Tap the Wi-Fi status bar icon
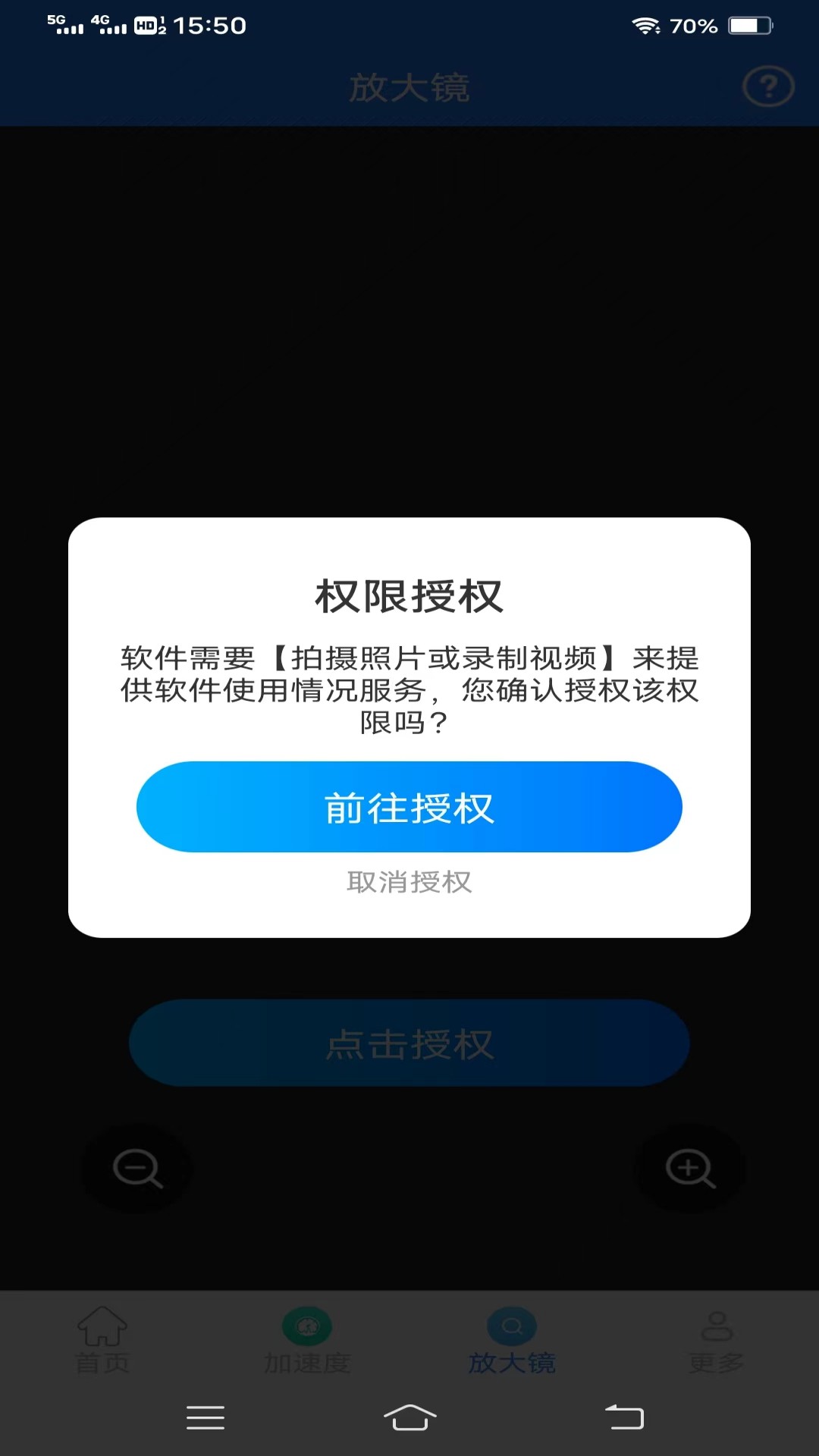Screen dimensions: 819x1456 [x=645, y=25]
